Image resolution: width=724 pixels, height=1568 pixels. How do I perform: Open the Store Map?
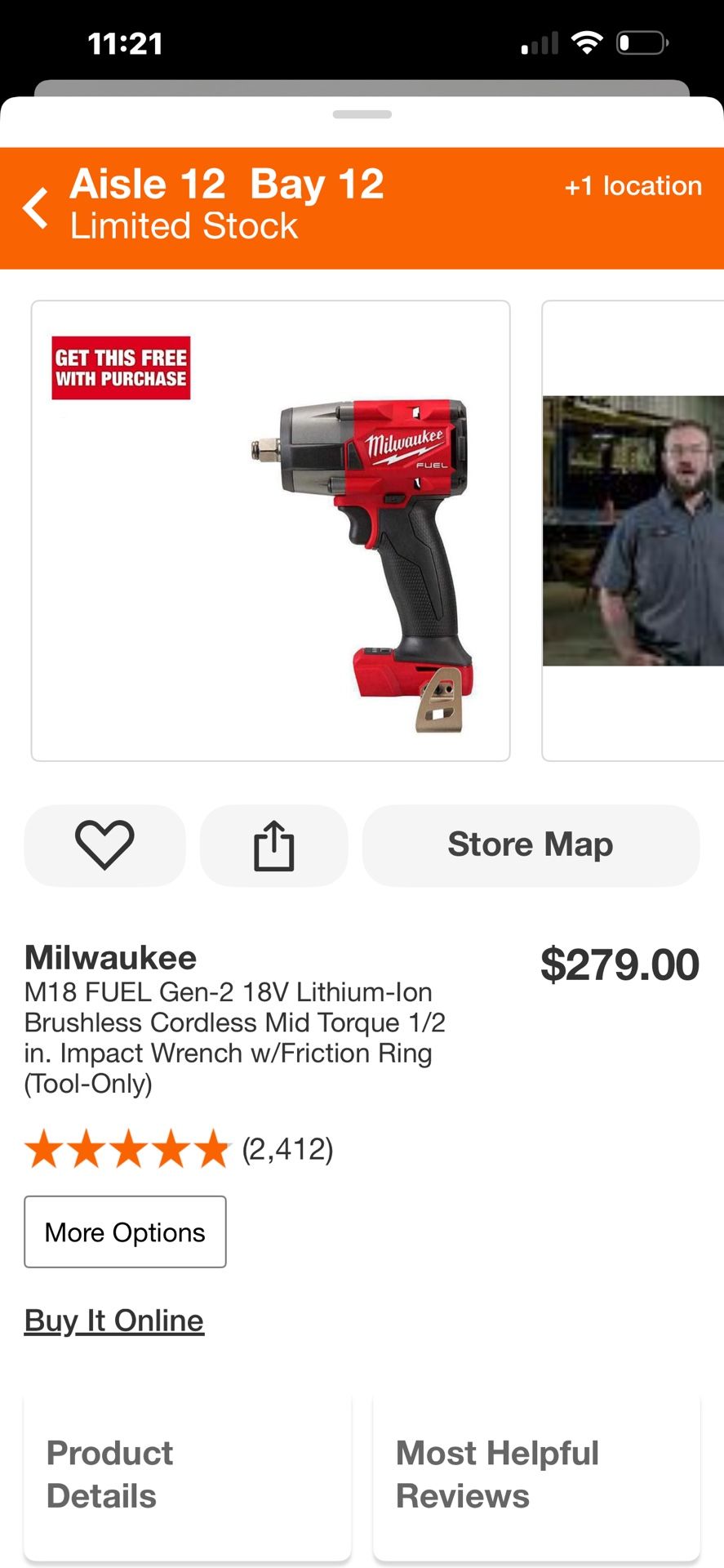click(x=531, y=845)
